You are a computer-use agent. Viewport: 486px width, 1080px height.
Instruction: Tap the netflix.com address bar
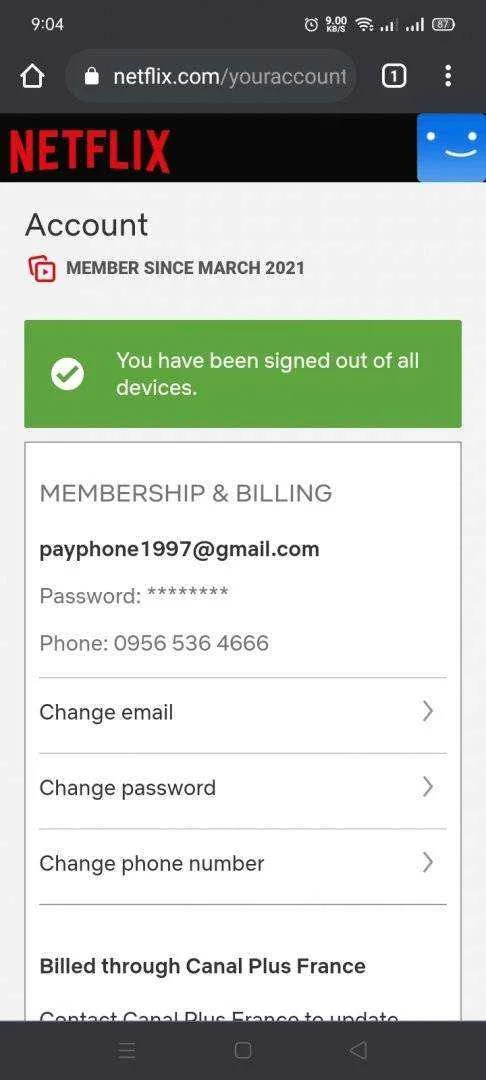(x=211, y=76)
